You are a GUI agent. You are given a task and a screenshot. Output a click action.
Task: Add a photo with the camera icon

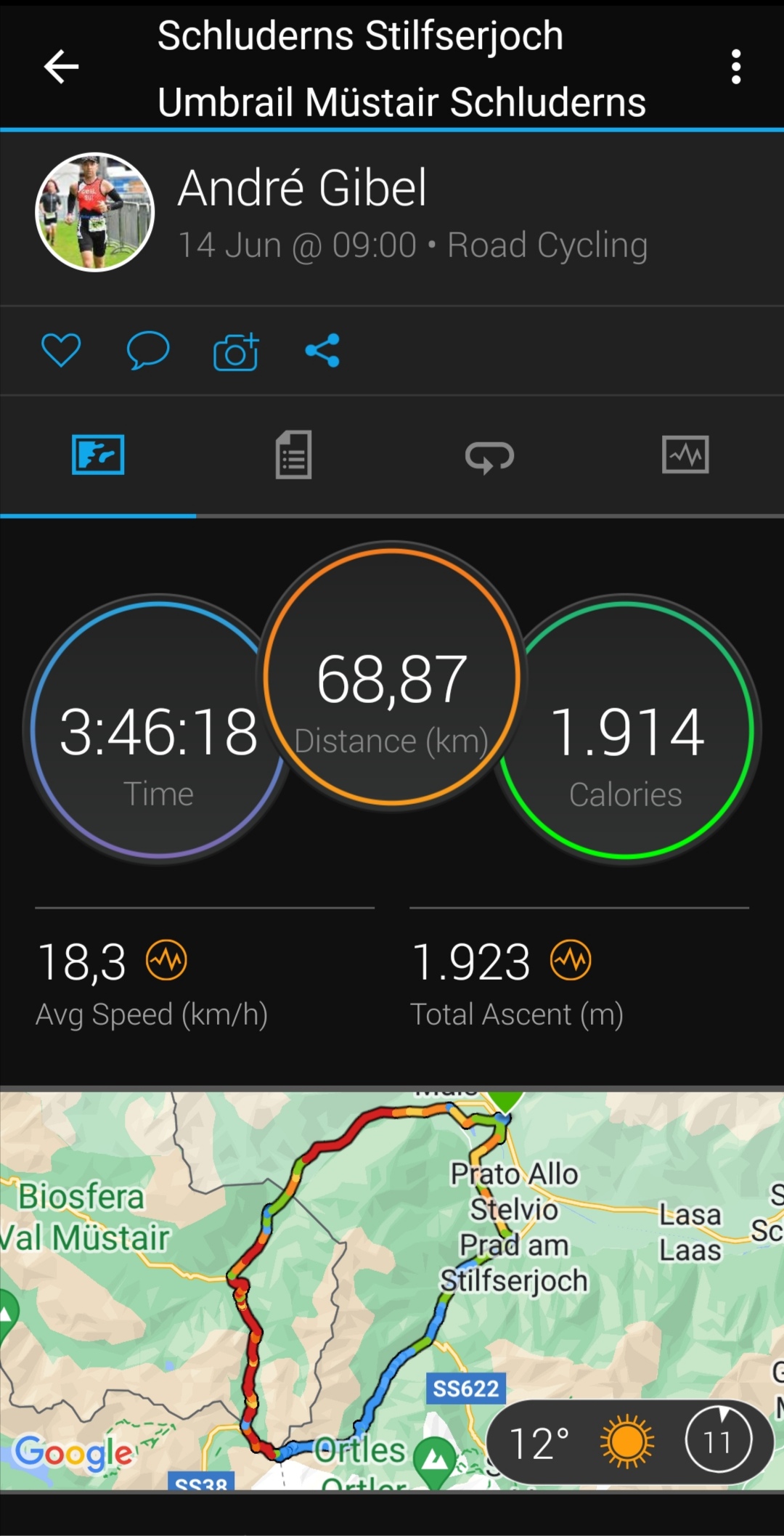(236, 352)
